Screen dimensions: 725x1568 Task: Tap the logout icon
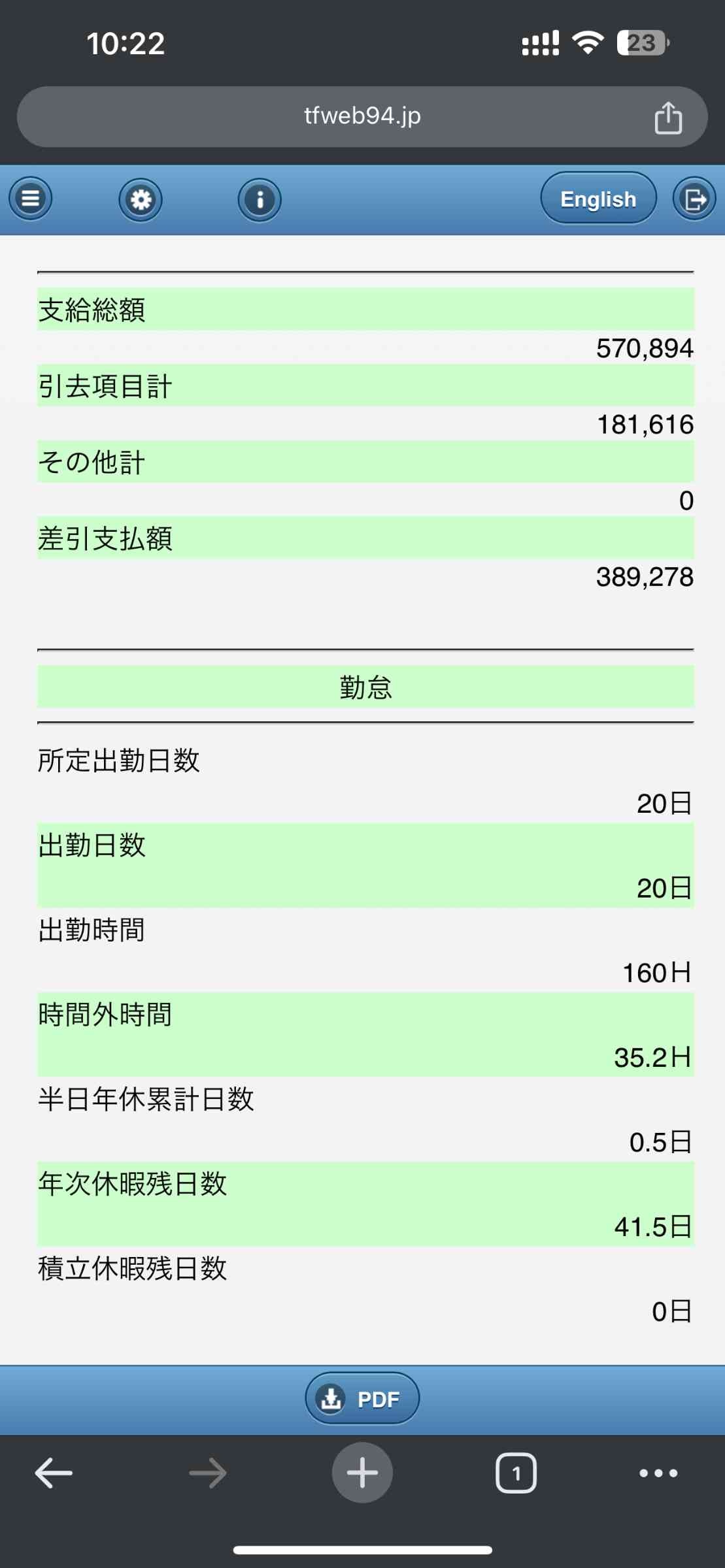[694, 199]
